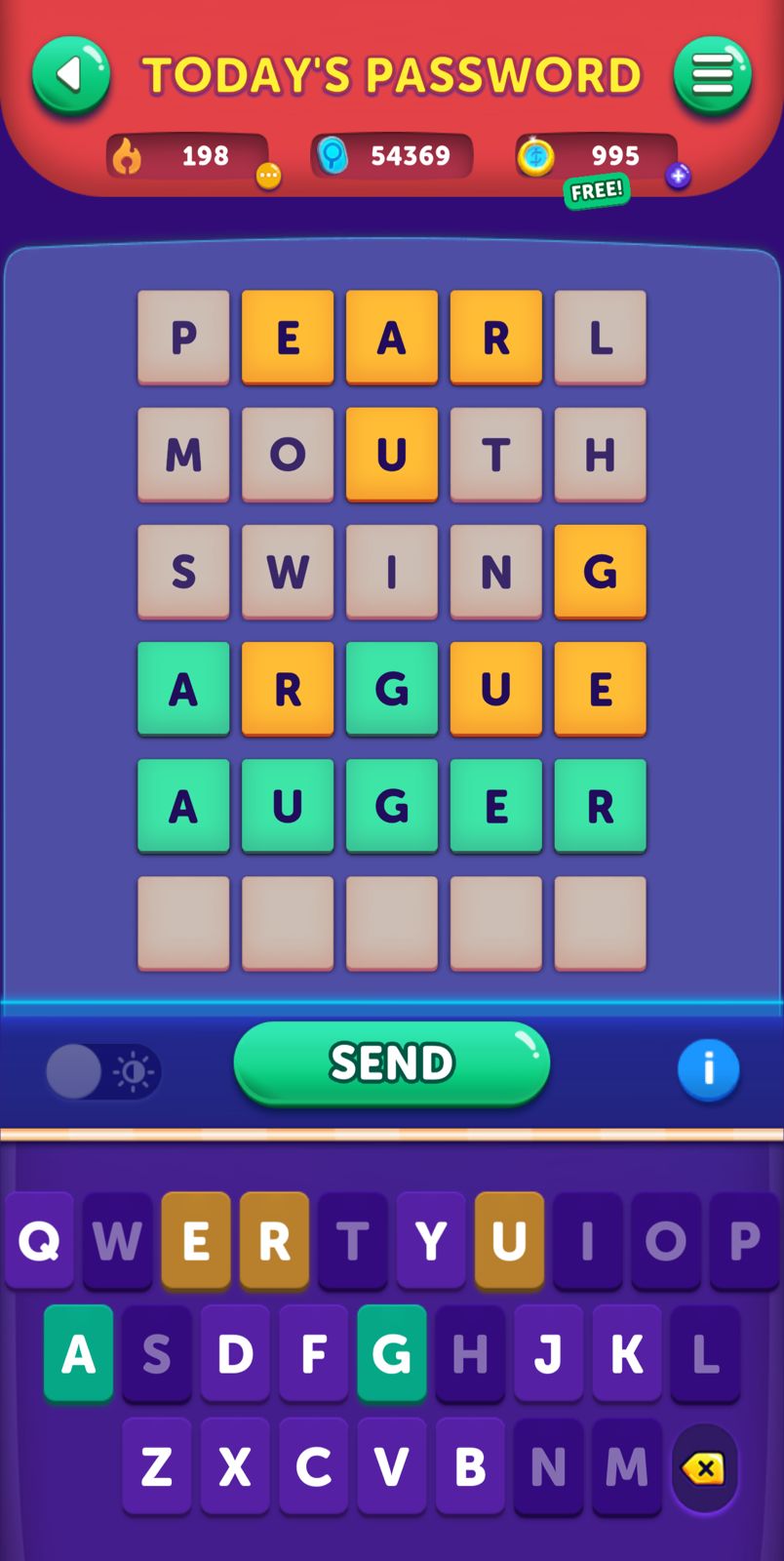Type the letter K
Image resolution: width=784 pixels, height=1561 pixels.
[x=626, y=1354]
